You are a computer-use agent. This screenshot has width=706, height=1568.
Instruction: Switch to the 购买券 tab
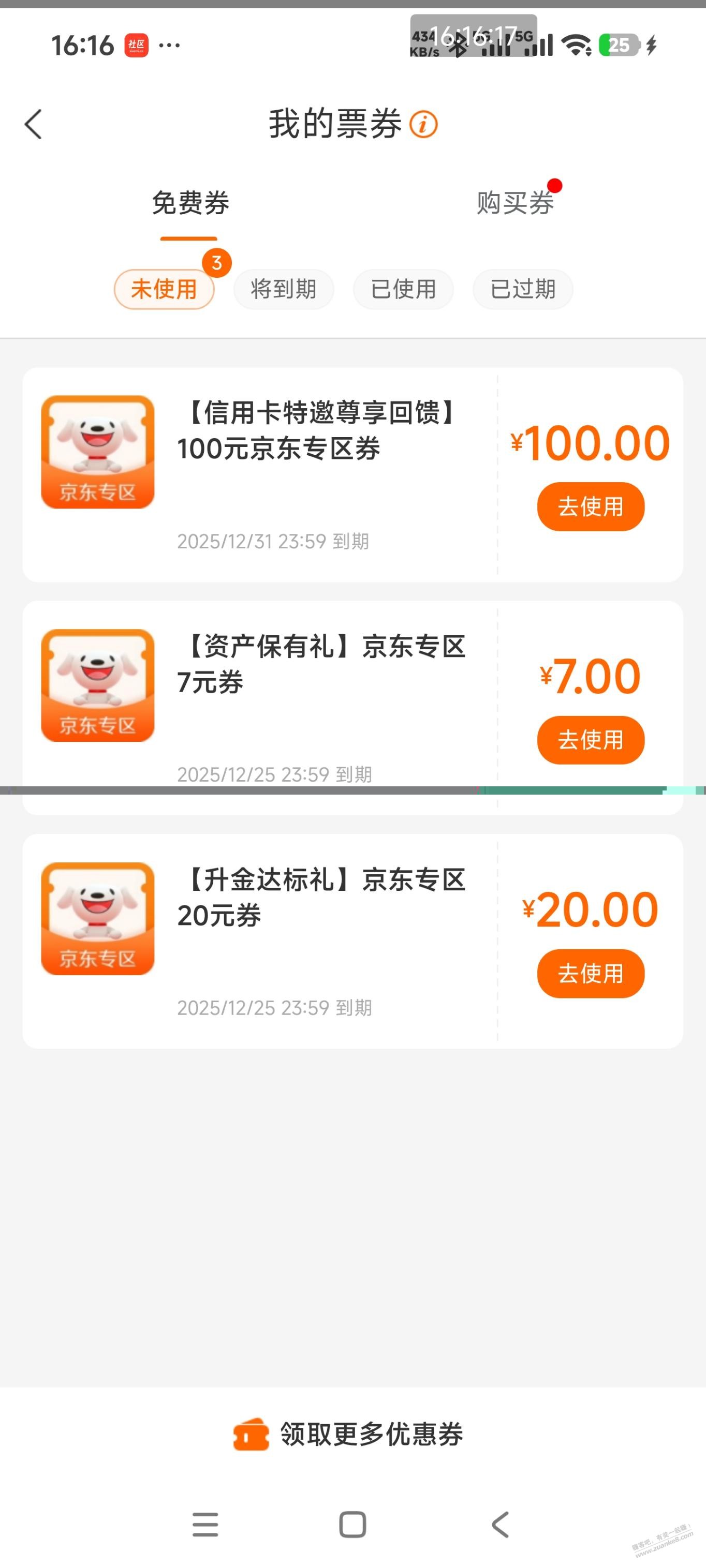pyautogui.click(x=514, y=203)
